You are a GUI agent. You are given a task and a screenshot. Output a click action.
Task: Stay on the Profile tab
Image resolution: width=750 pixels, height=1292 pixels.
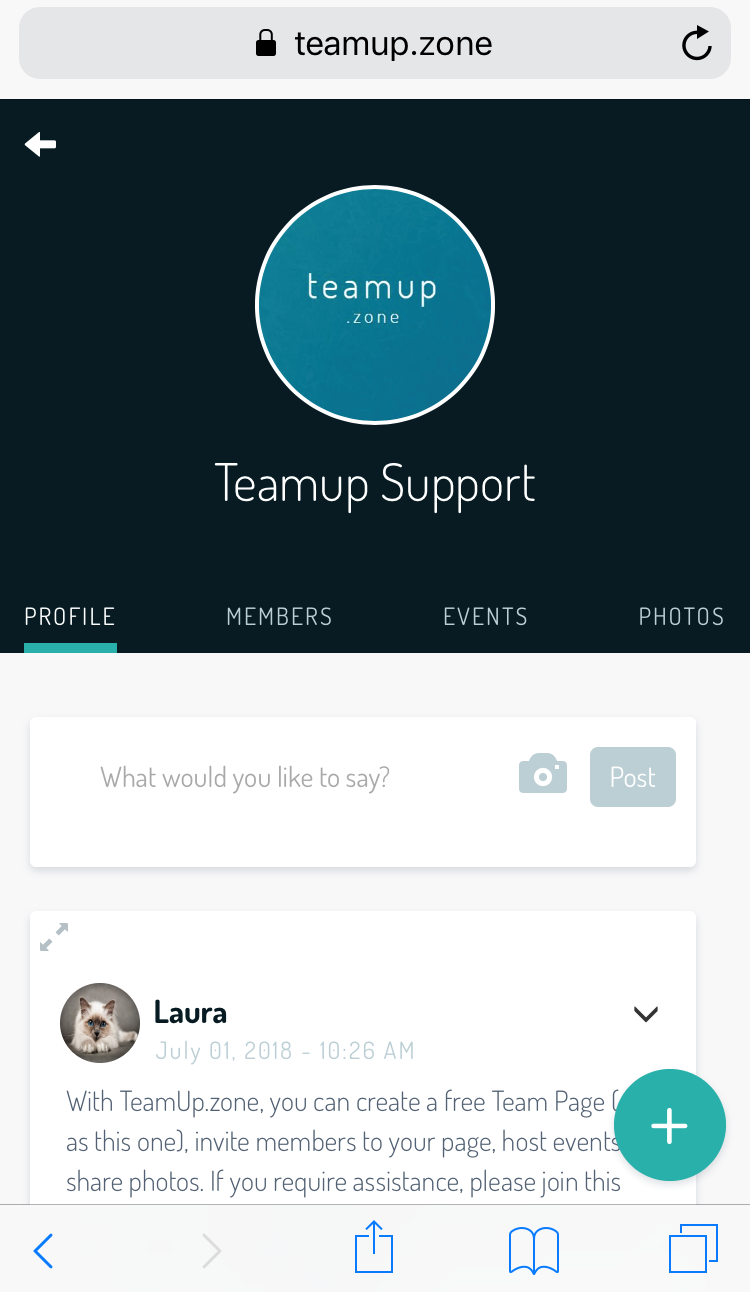pos(69,616)
